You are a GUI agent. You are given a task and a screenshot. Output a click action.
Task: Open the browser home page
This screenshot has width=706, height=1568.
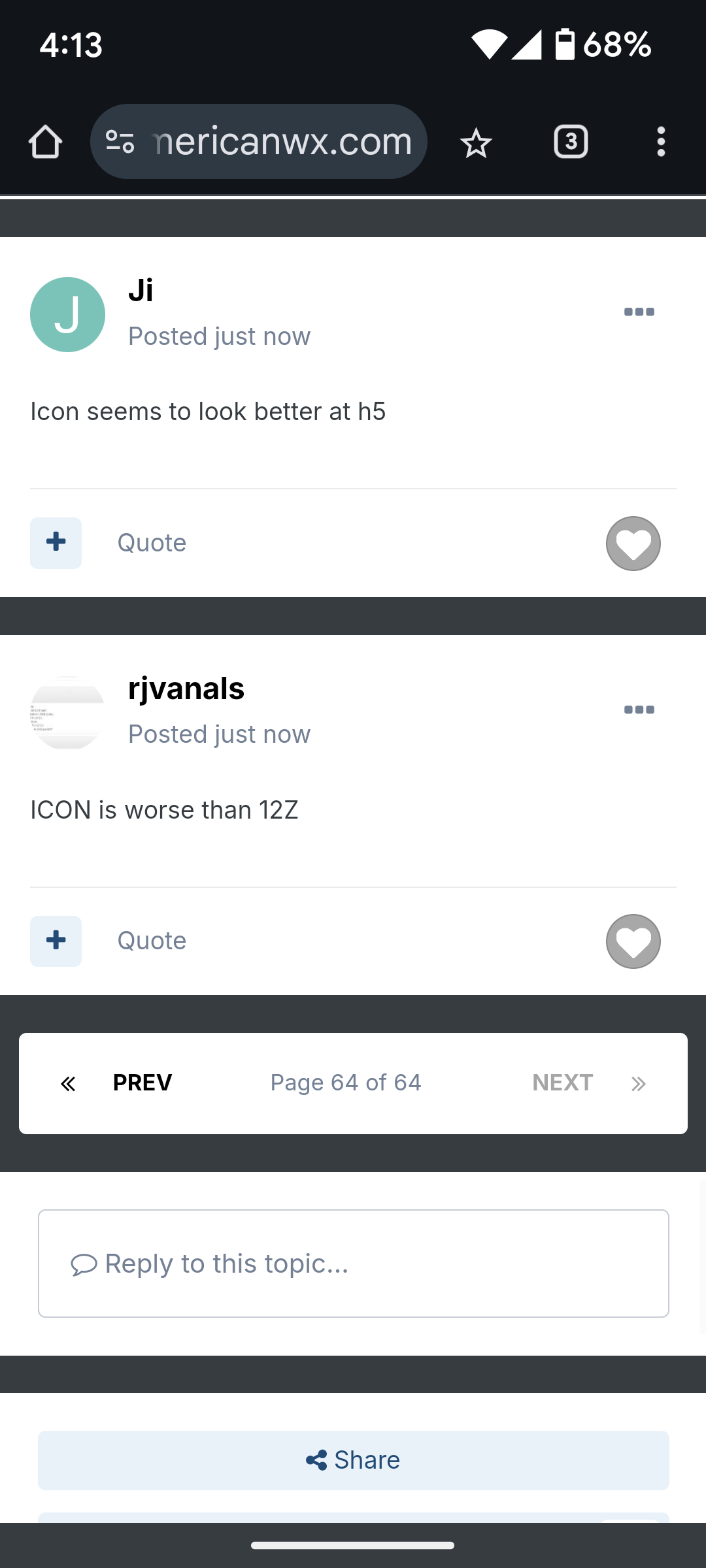coord(45,142)
